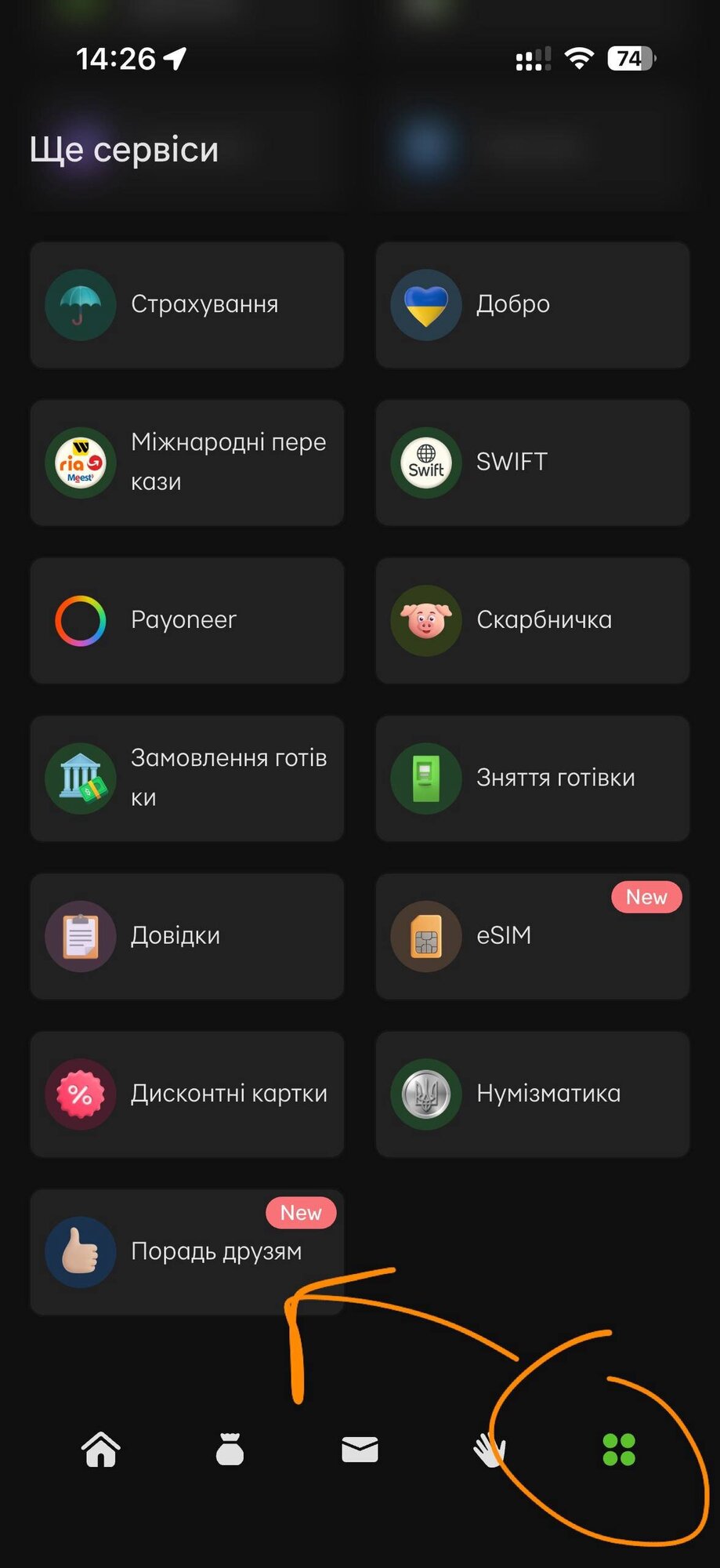Switch to the waving hand tab

point(489,1450)
